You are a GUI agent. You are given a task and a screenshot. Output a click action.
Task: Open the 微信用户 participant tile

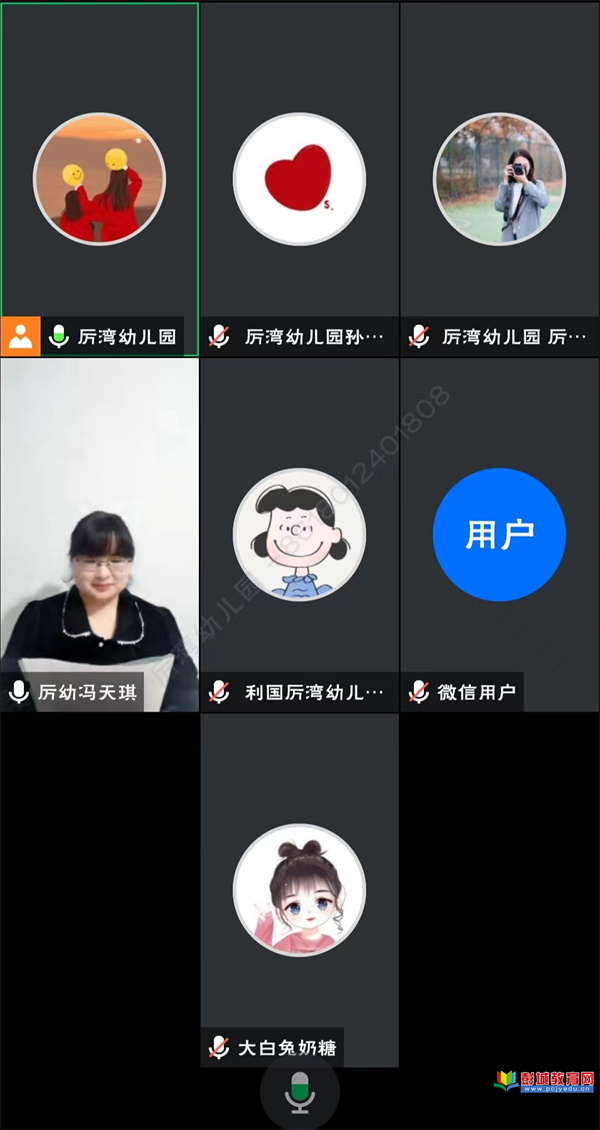coord(499,535)
